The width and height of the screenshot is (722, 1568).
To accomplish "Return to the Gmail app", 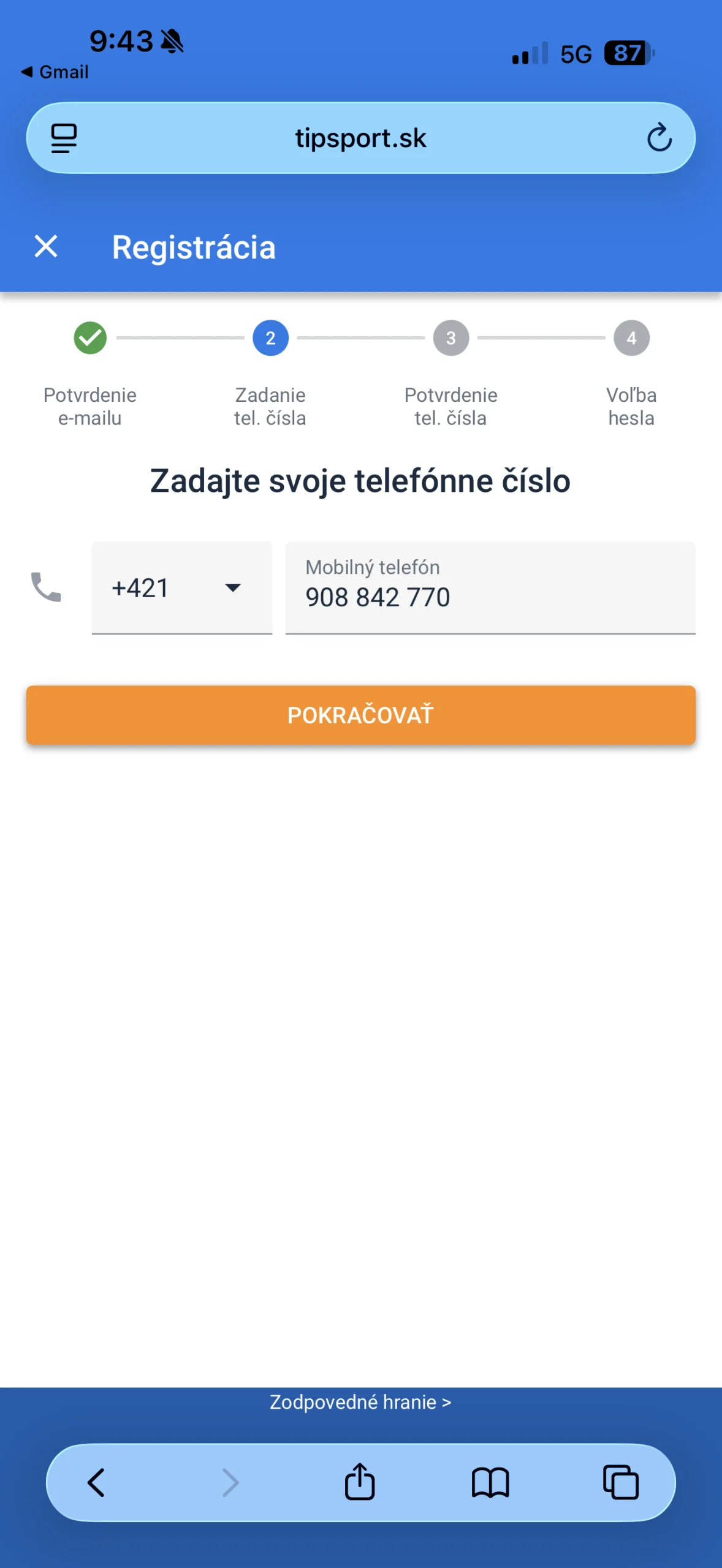I will click(55, 72).
